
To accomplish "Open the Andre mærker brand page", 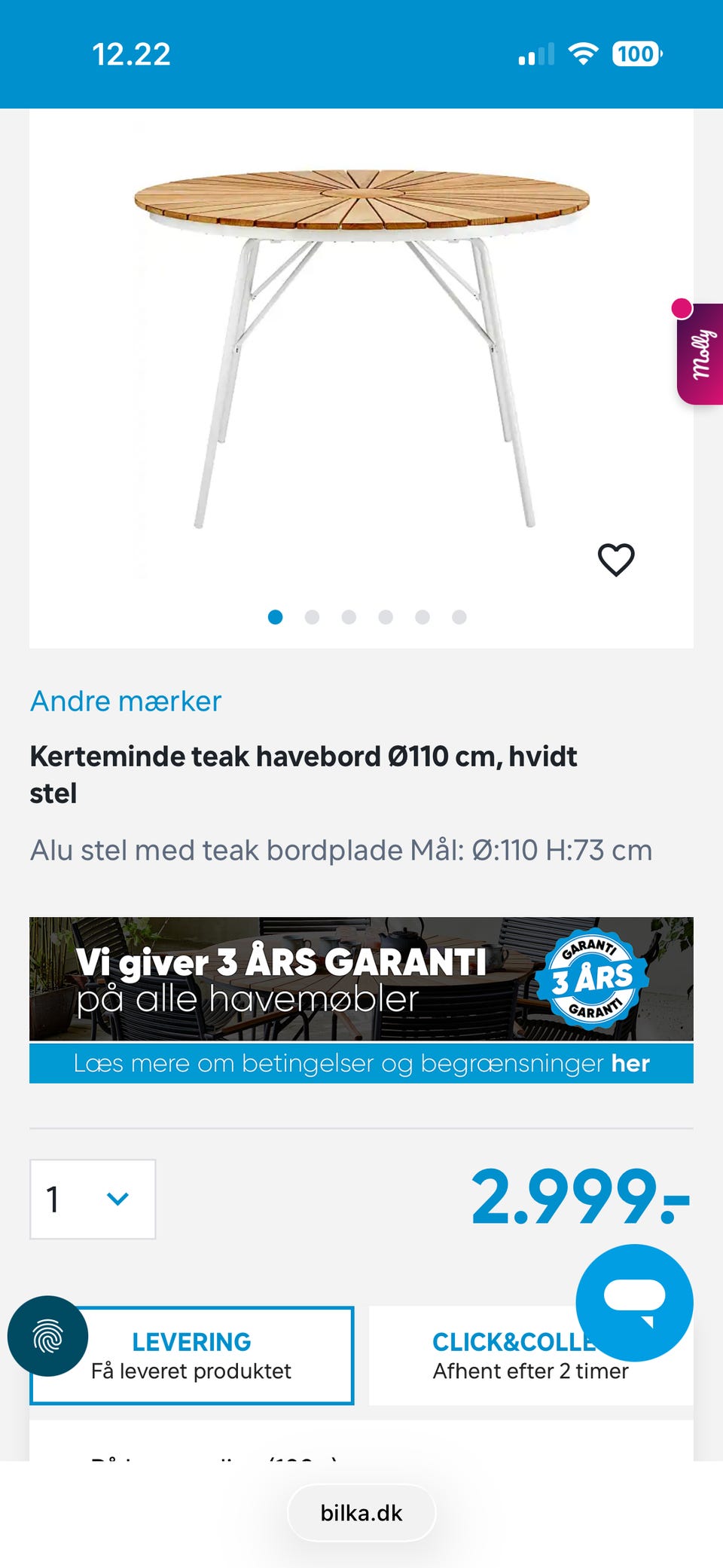I will 124,701.
